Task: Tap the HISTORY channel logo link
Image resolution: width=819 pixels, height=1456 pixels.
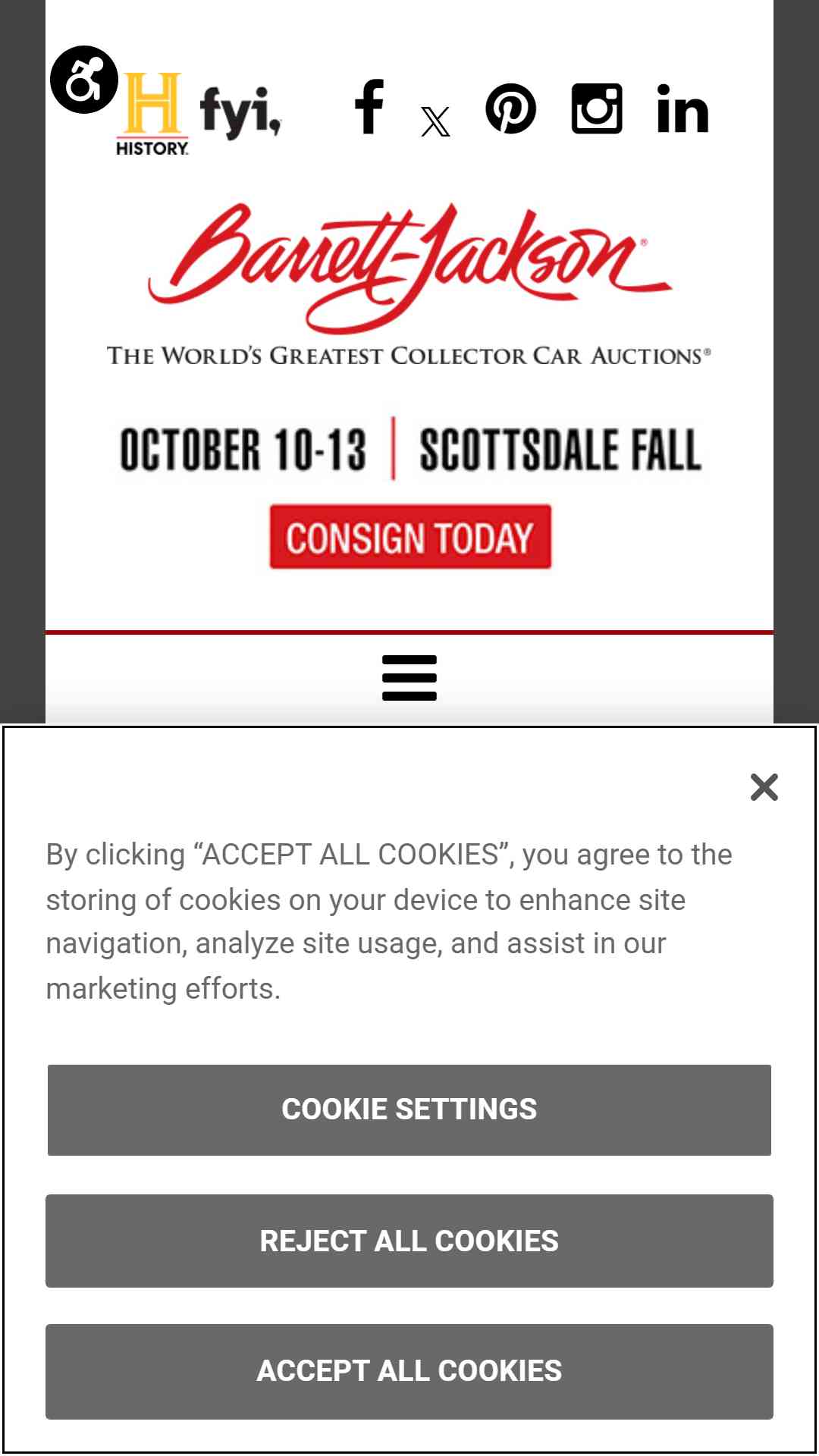Action: pyautogui.click(x=152, y=115)
